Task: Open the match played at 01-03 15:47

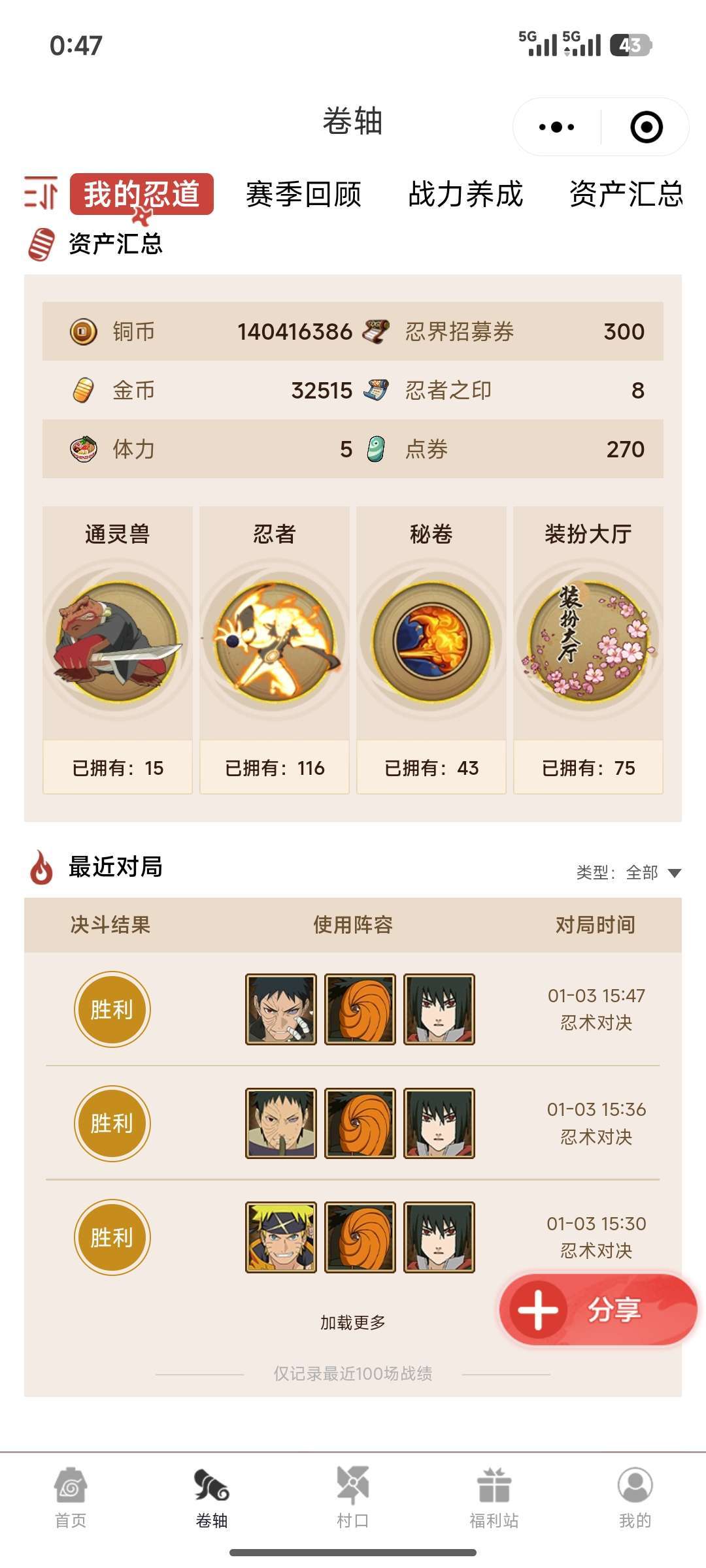Action: [353, 1009]
